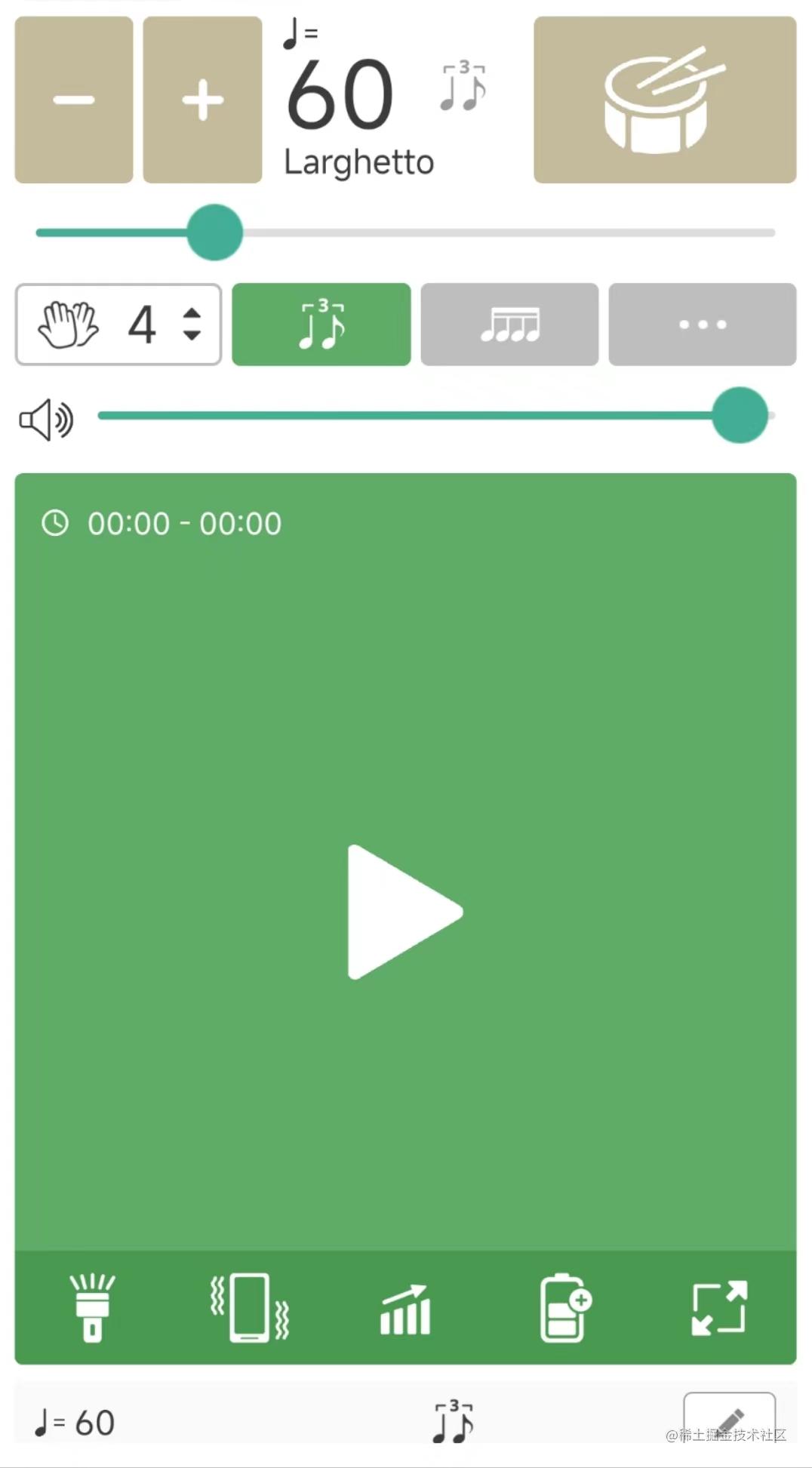
Task: Enter fullscreen mode with expand arrows
Action: click(x=719, y=1308)
